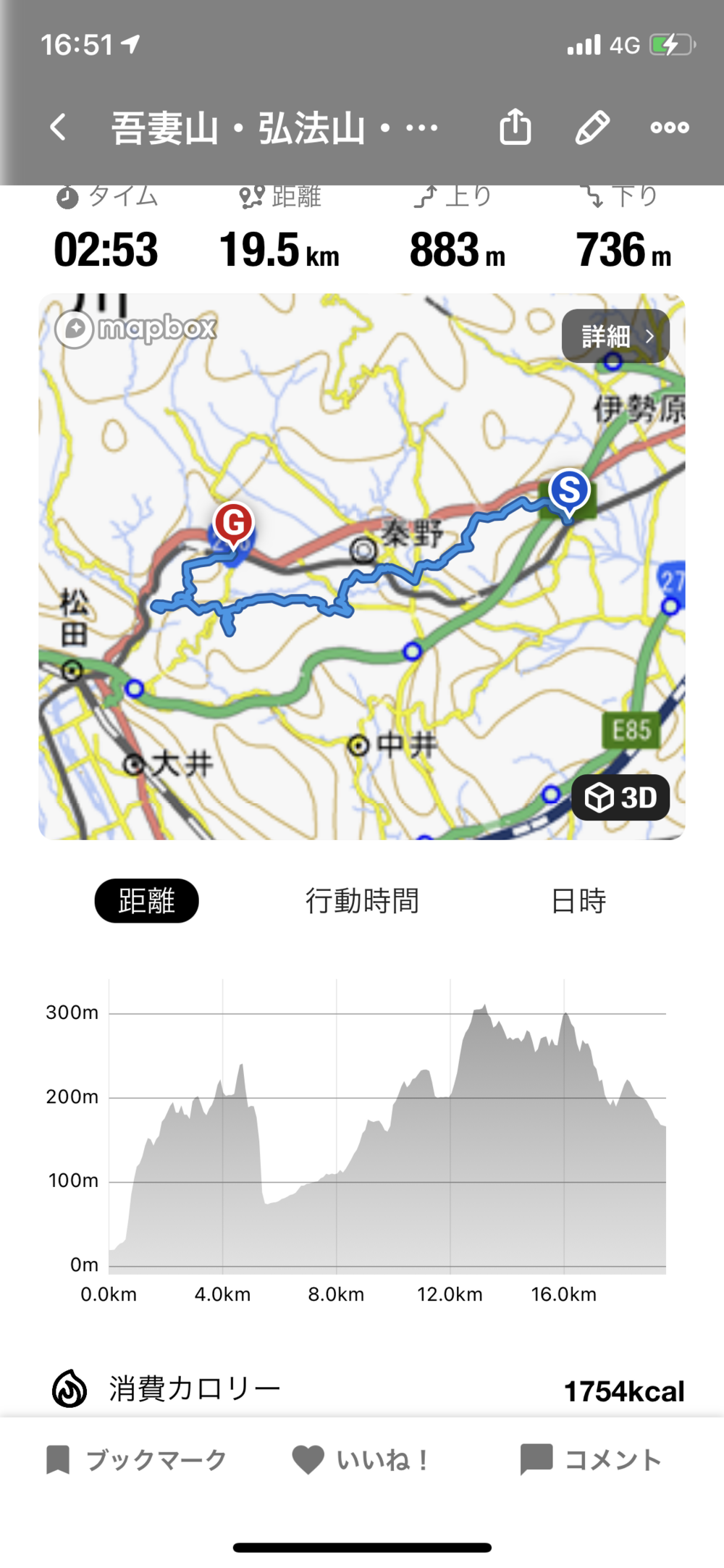
Task: Share this activity record
Action: coord(515,127)
